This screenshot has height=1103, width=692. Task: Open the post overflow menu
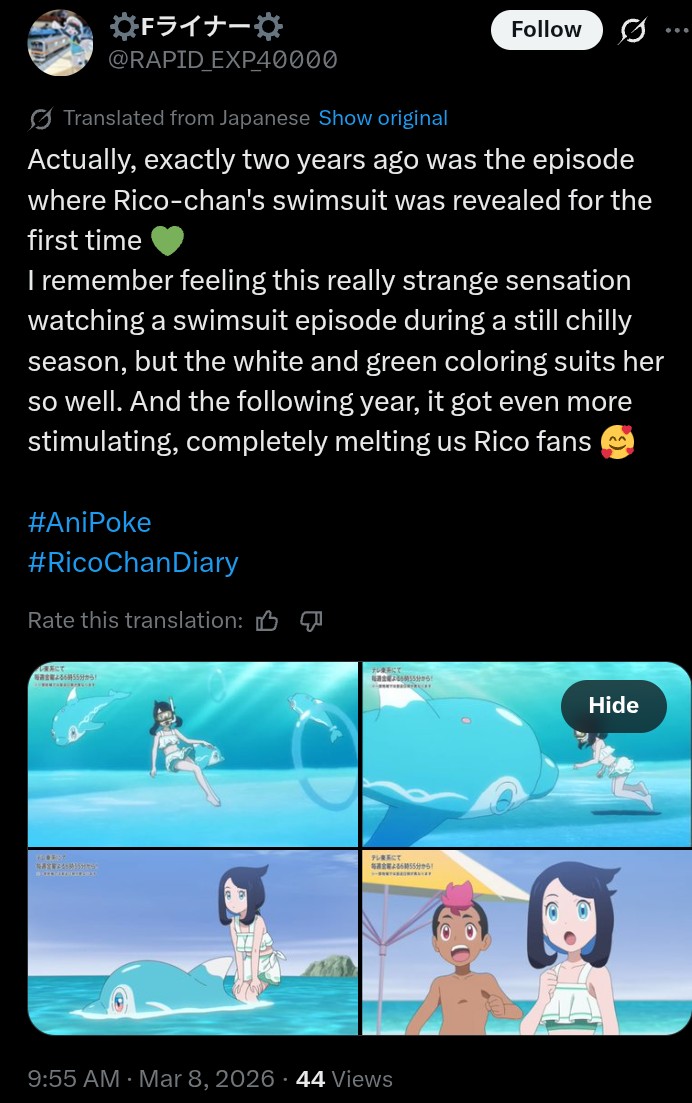click(x=677, y=30)
